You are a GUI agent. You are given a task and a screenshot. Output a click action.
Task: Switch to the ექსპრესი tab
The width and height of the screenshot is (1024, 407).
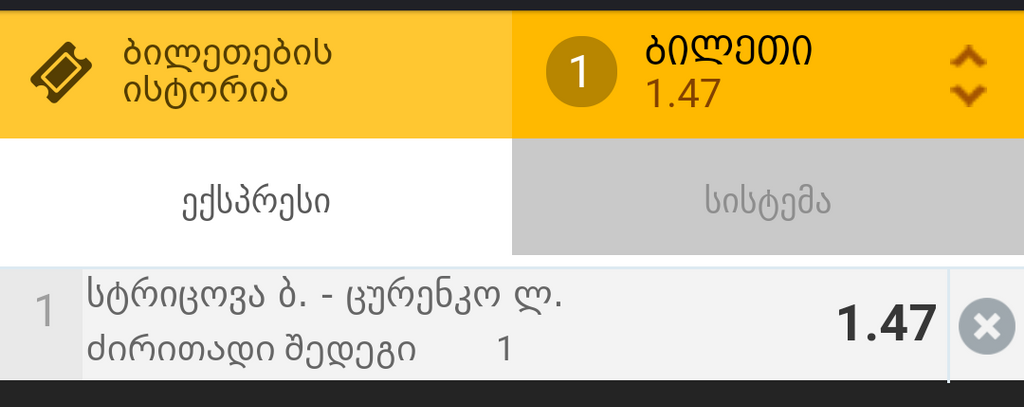click(256, 201)
